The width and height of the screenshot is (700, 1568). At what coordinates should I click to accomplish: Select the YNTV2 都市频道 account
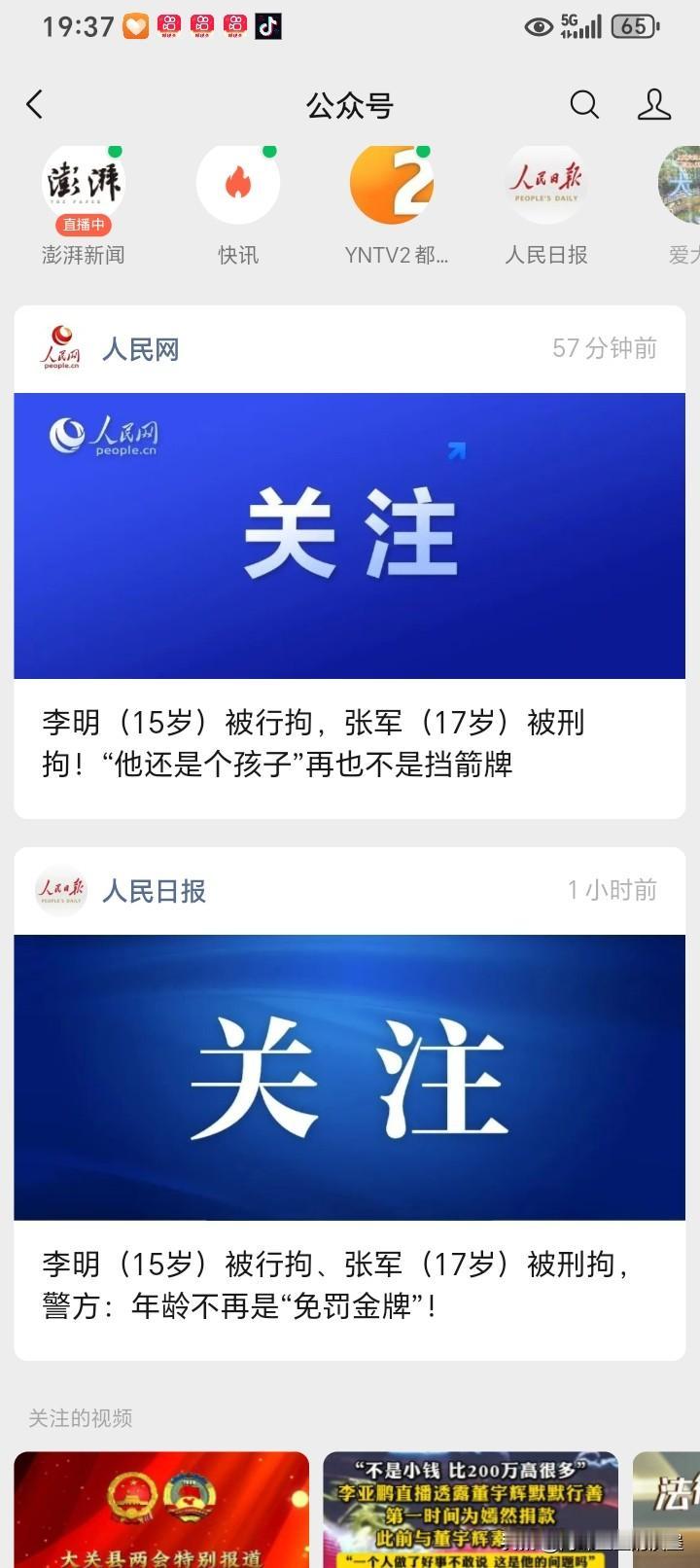tap(394, 183)
